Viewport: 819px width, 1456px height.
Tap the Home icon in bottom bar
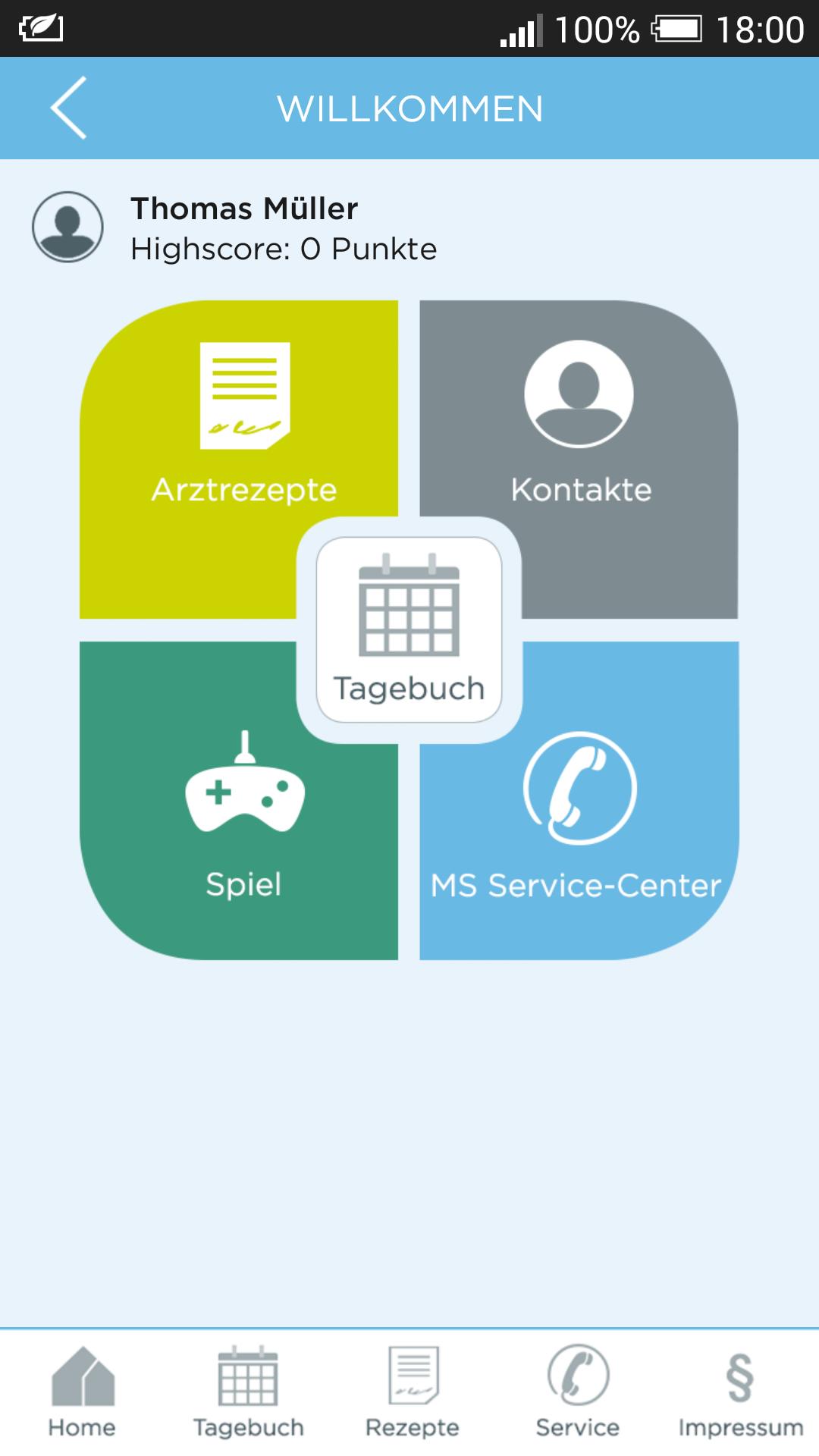(x=80, y=1388)
